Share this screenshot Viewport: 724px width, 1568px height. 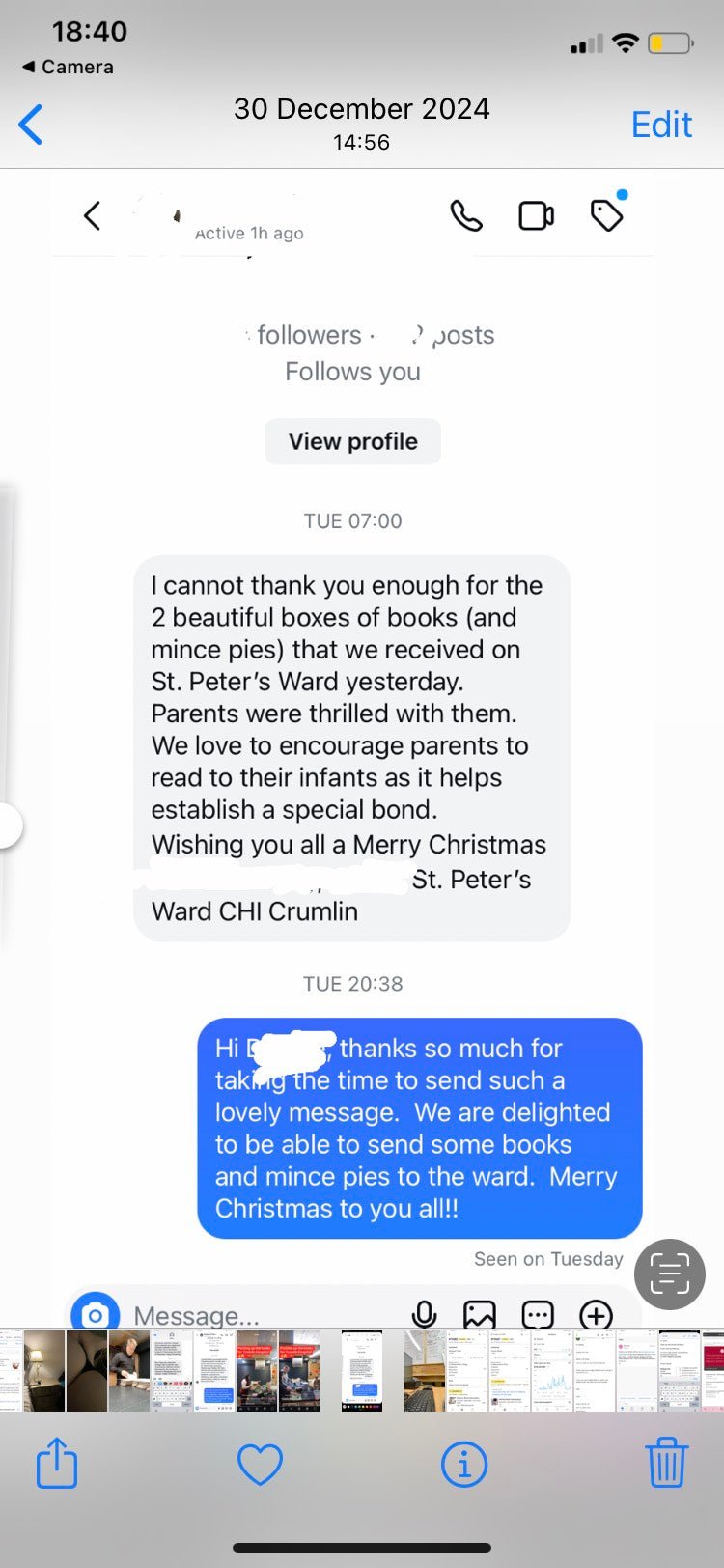click(57, 1464)
